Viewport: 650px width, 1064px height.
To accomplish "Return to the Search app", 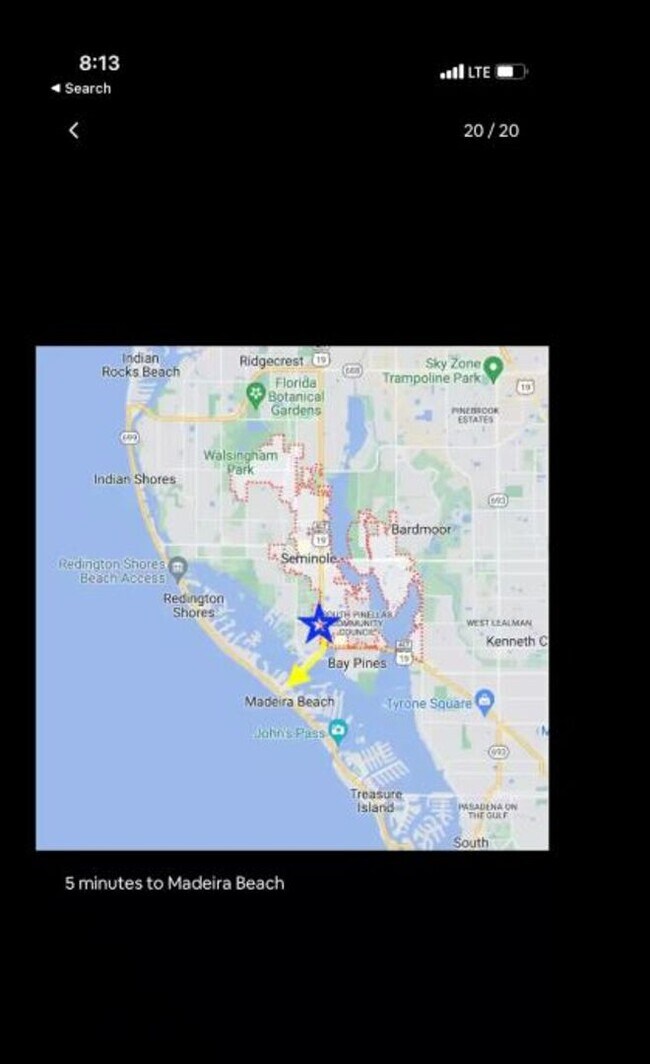I will [x=81, y=88].
